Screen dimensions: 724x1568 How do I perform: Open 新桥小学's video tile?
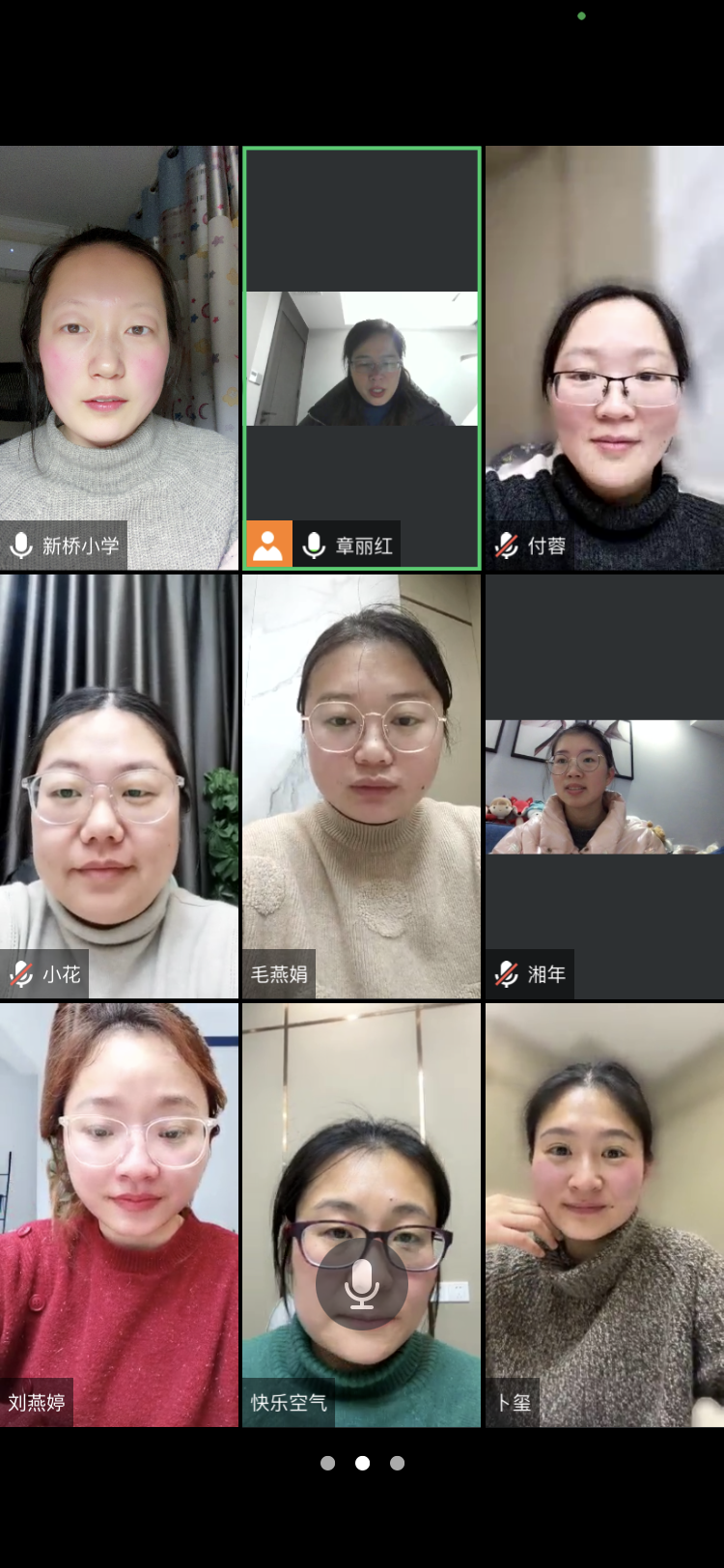(119, 357)
